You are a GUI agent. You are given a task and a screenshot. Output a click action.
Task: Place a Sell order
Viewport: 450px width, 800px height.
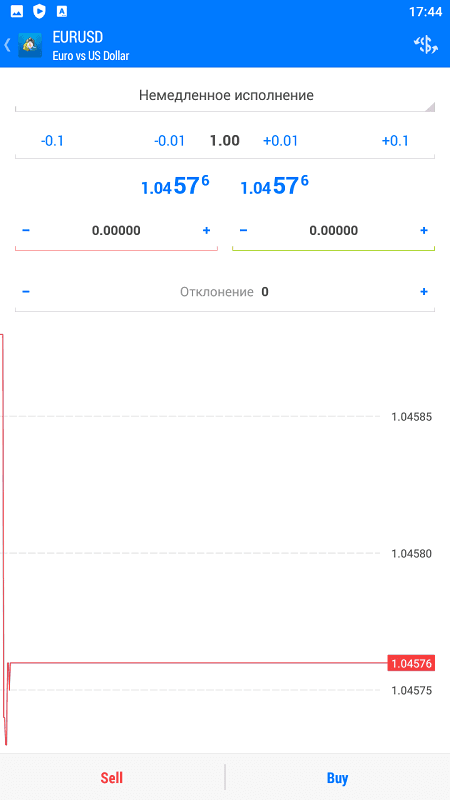click(112, 778)
